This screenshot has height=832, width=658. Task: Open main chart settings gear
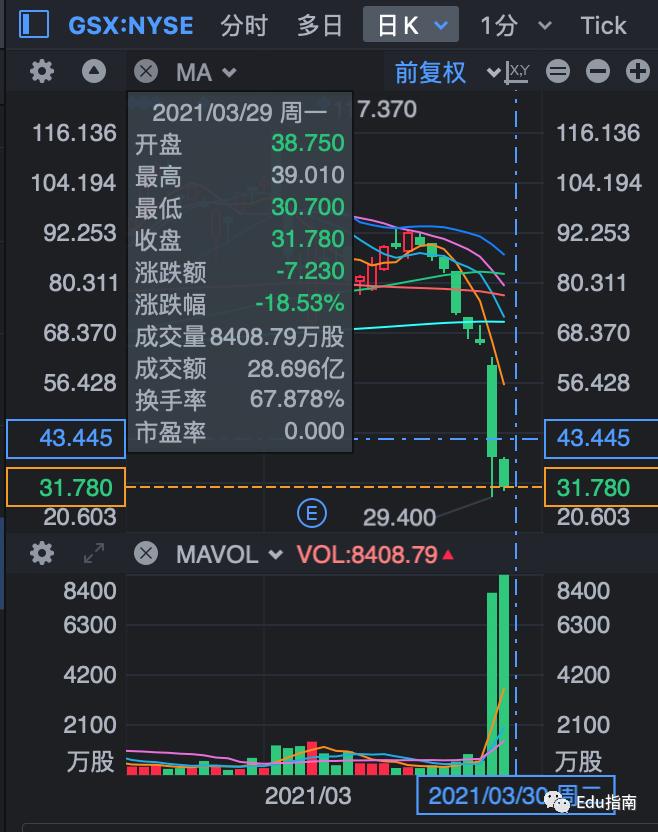[42, 72]
